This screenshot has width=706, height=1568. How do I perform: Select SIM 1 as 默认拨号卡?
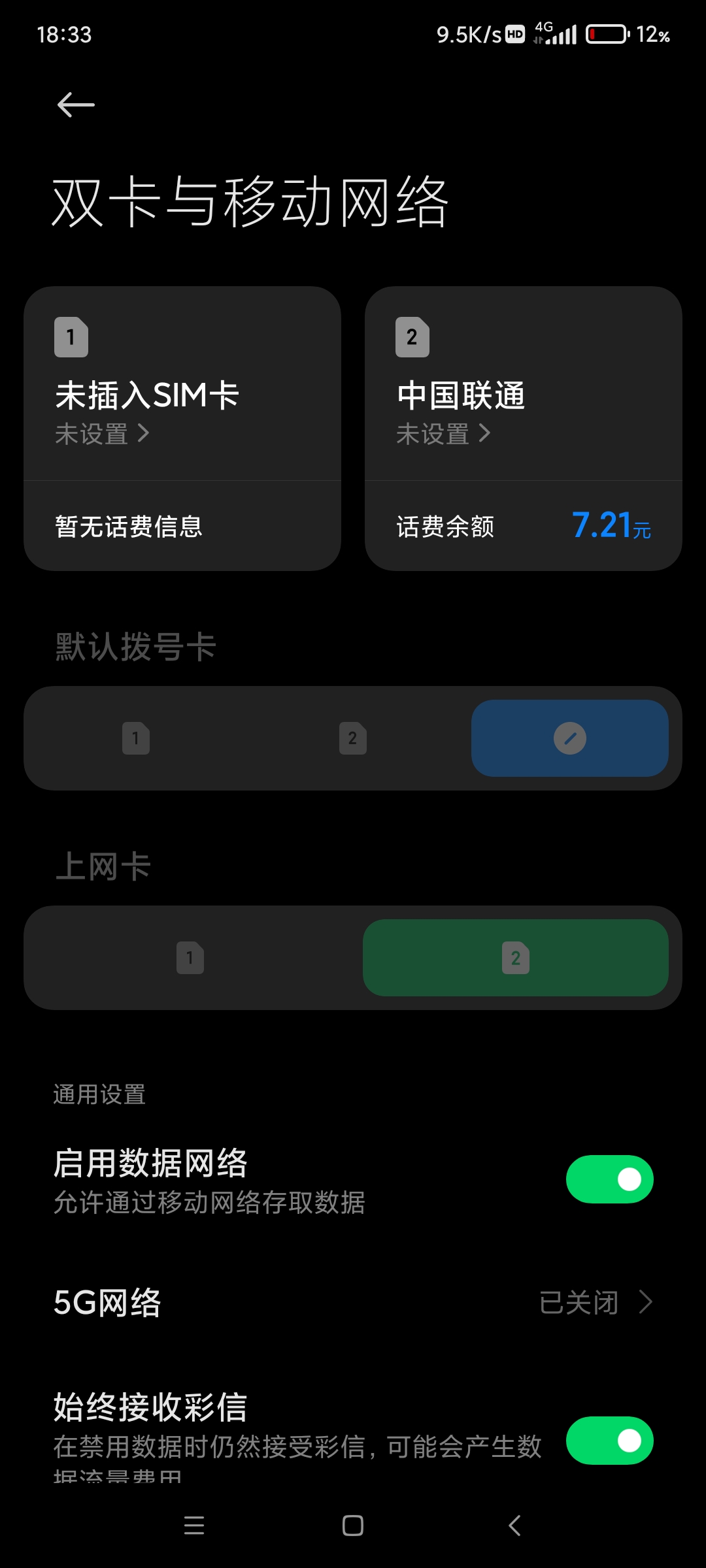136,738
